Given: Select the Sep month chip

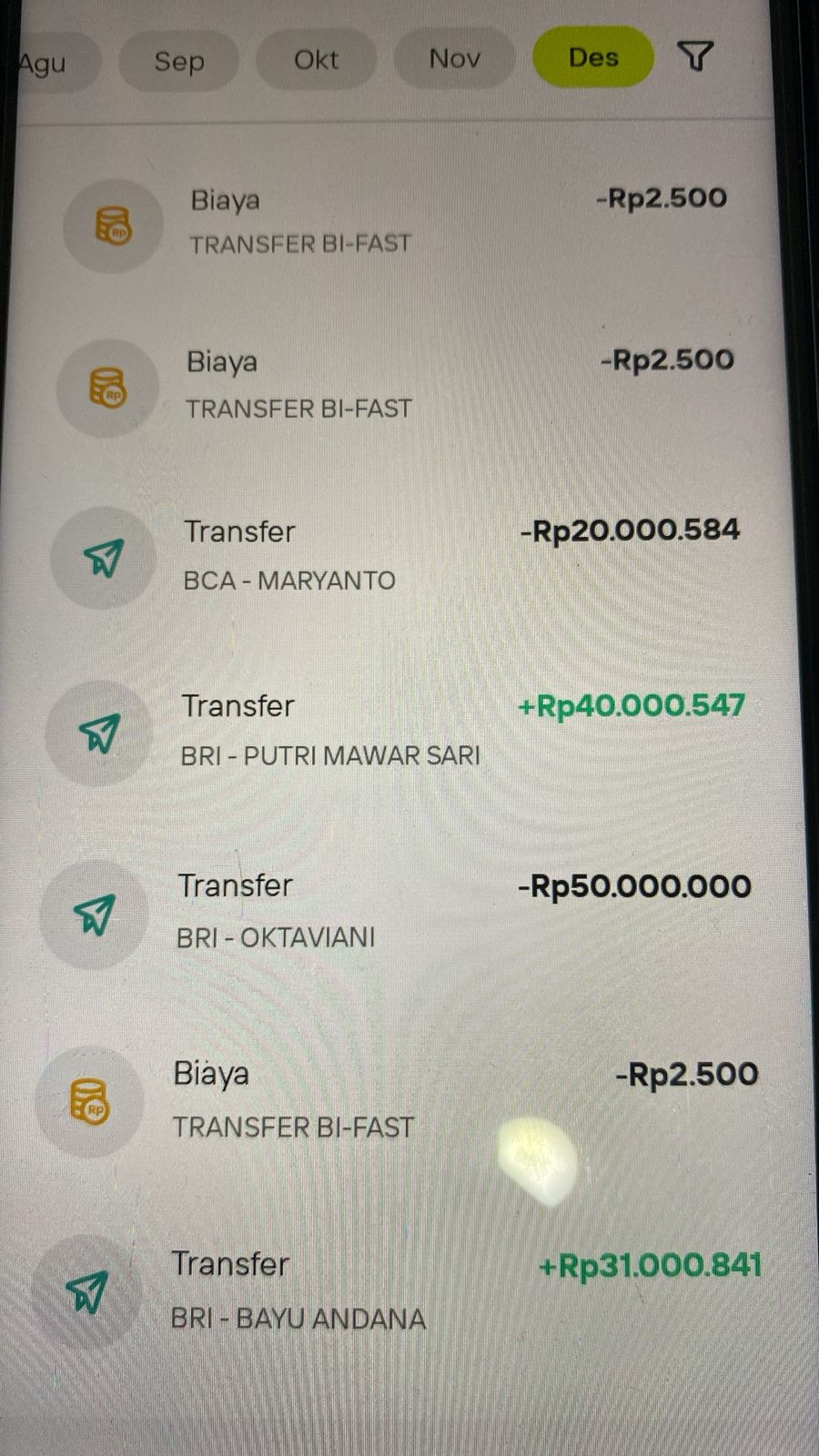Looking at the screenshot, I should (178, 61).
